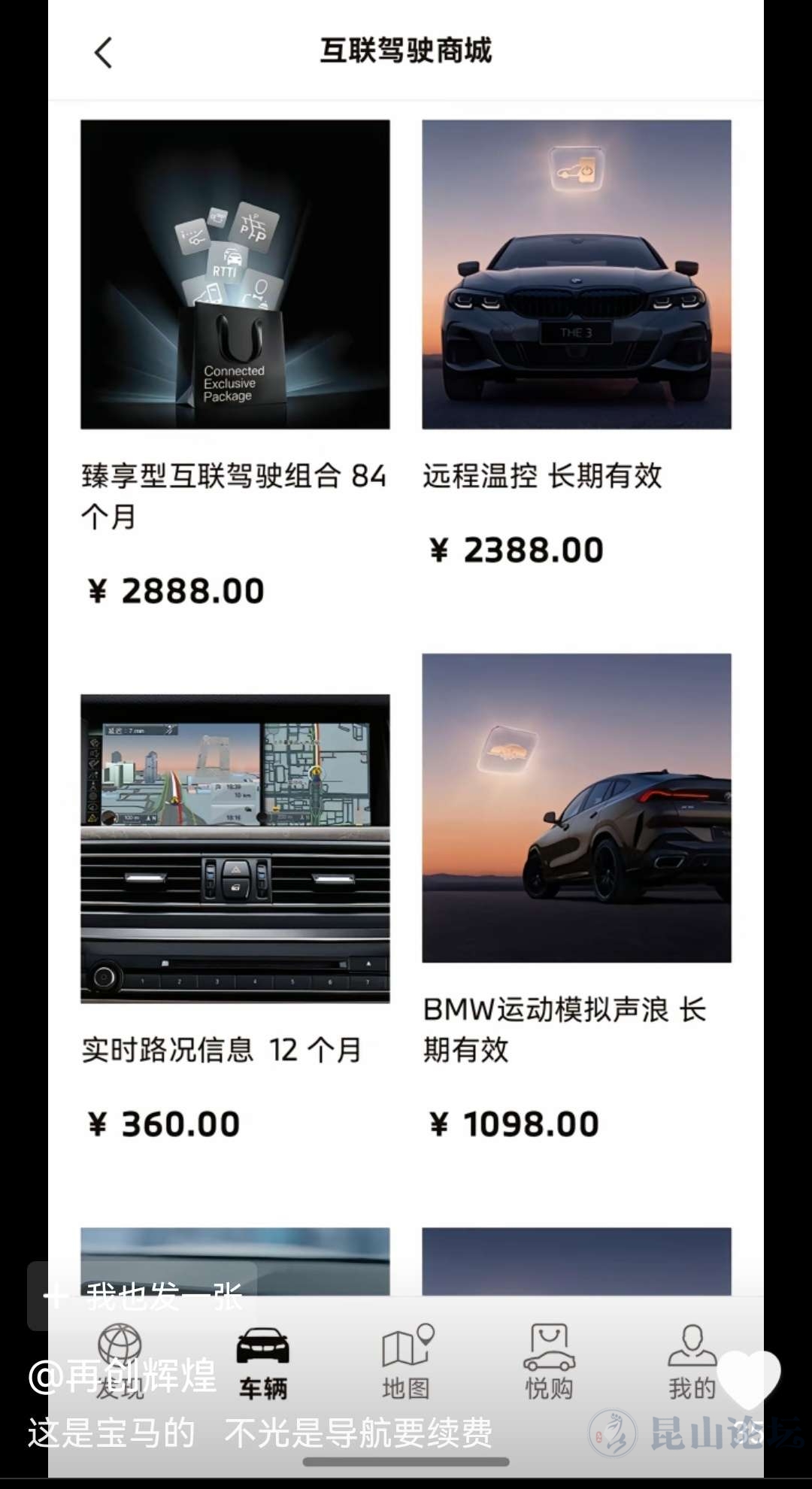This screenshot has width=812, height=1489.
Task: Open 远程温控 长期有效 product
Action: click(576, 275)
